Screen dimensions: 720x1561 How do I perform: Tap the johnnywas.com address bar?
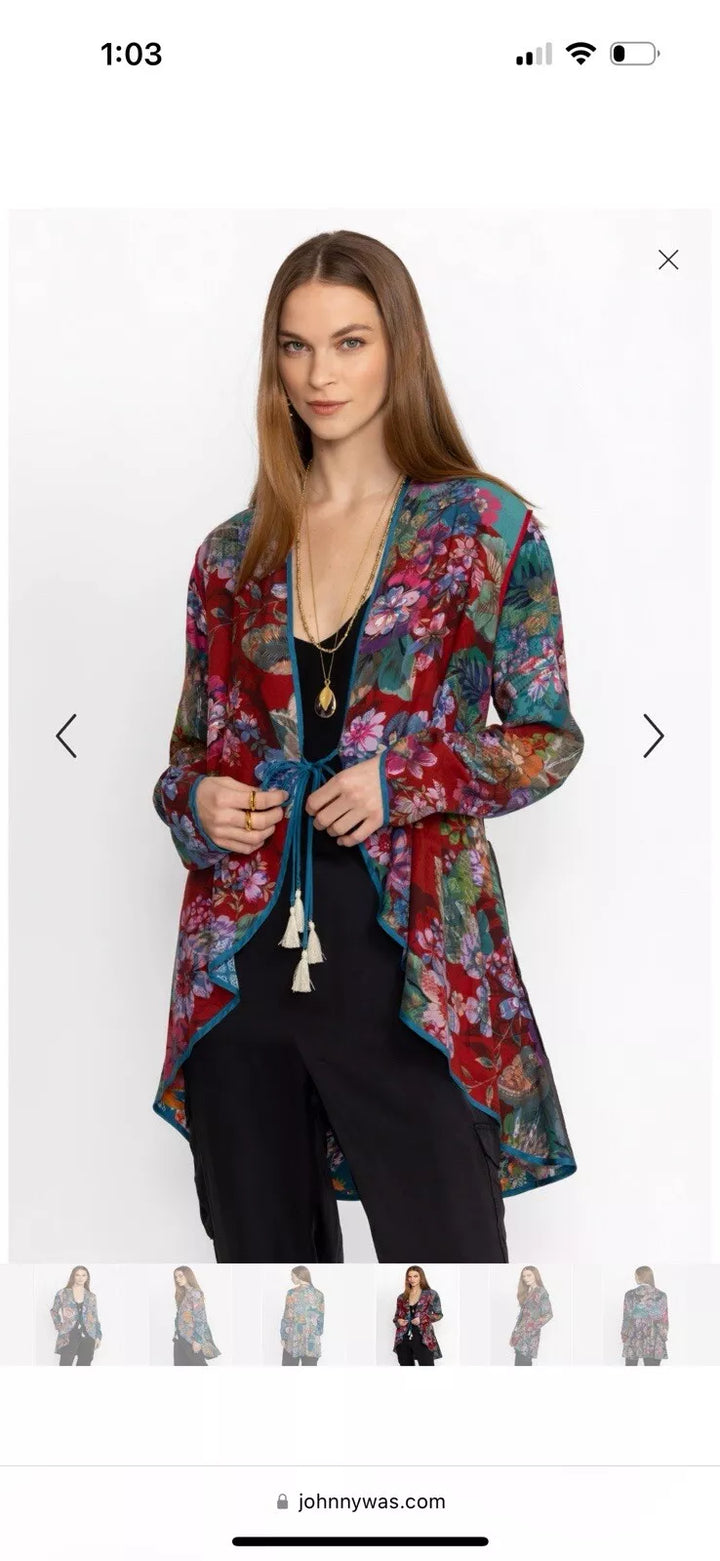coord(360,1501)
